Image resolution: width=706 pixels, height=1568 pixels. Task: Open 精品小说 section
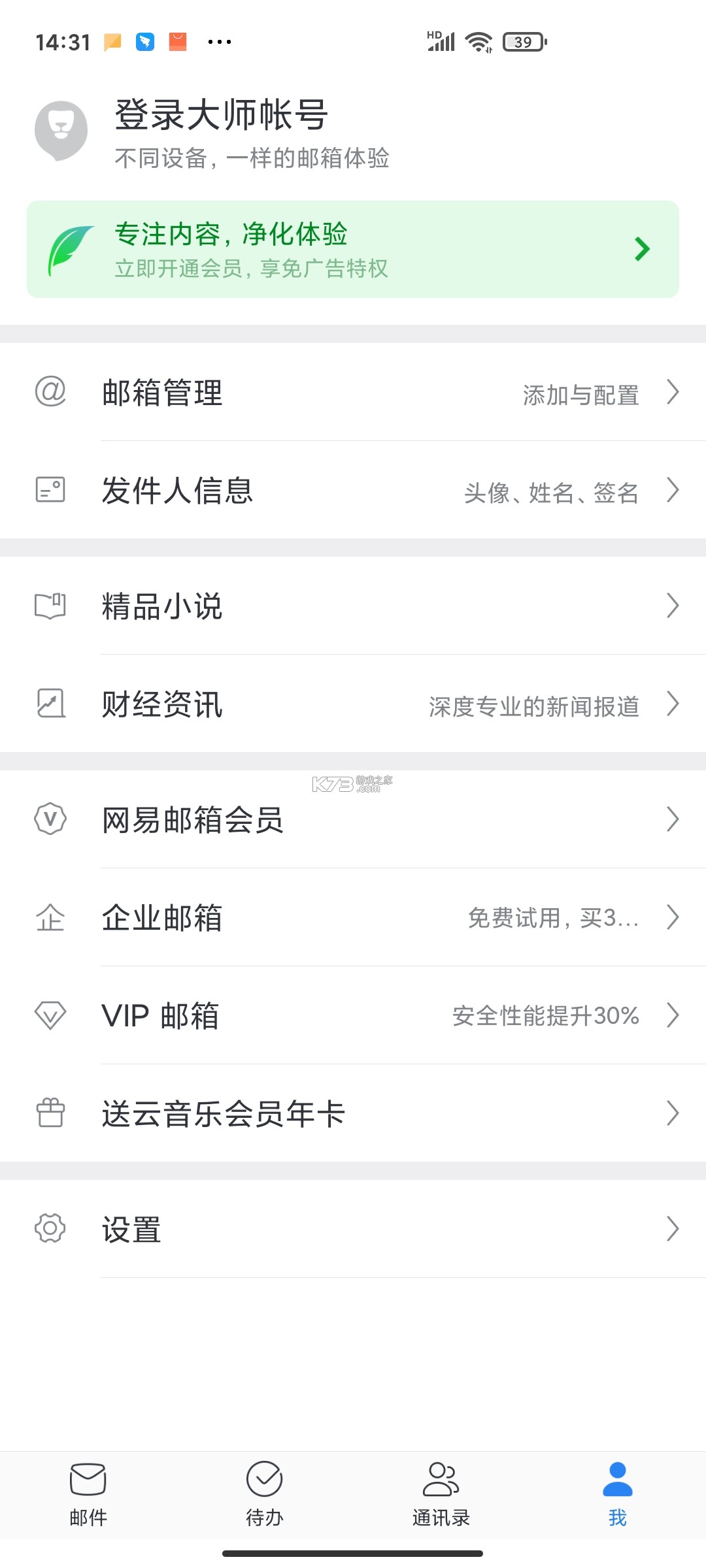(x=353, y=606)
